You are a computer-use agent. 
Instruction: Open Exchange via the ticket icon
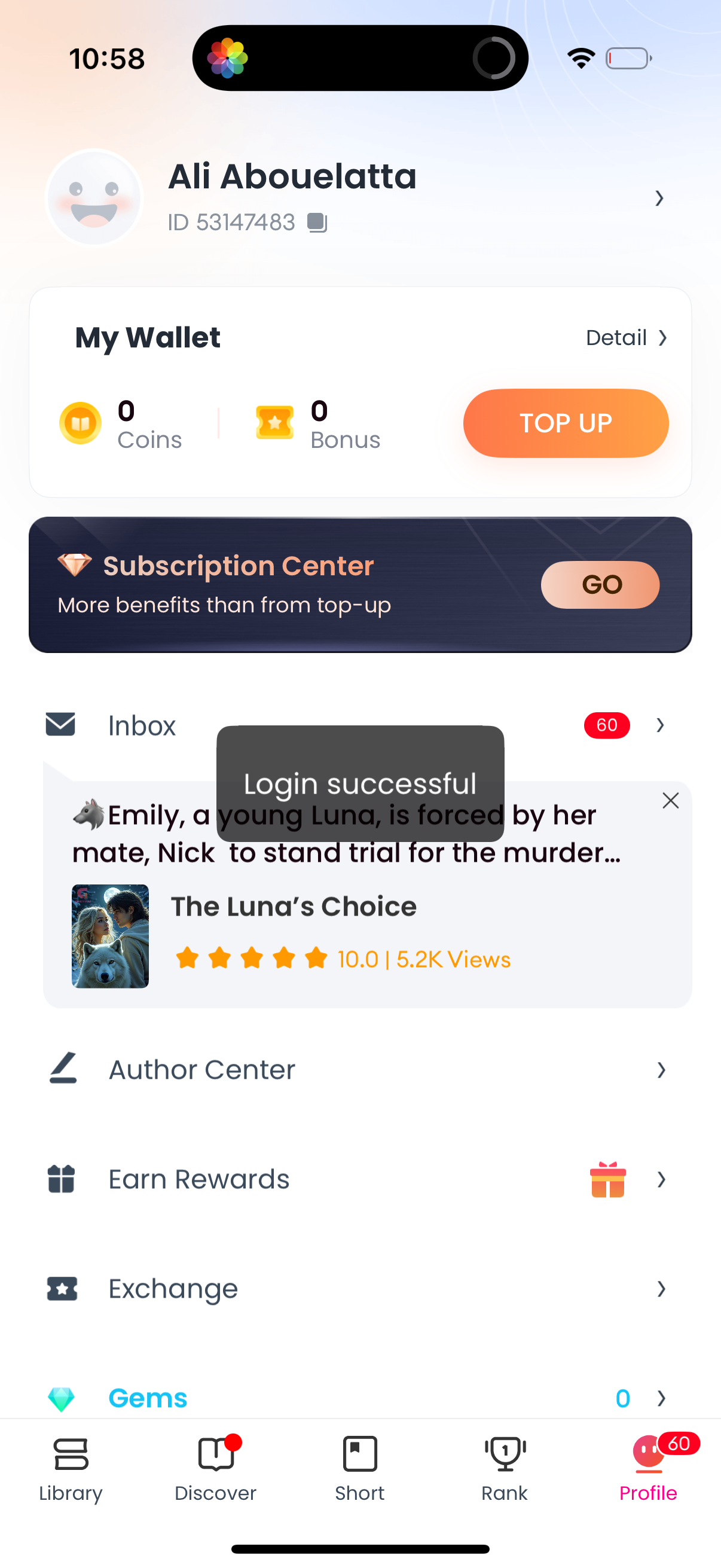tap(61, 1289)
